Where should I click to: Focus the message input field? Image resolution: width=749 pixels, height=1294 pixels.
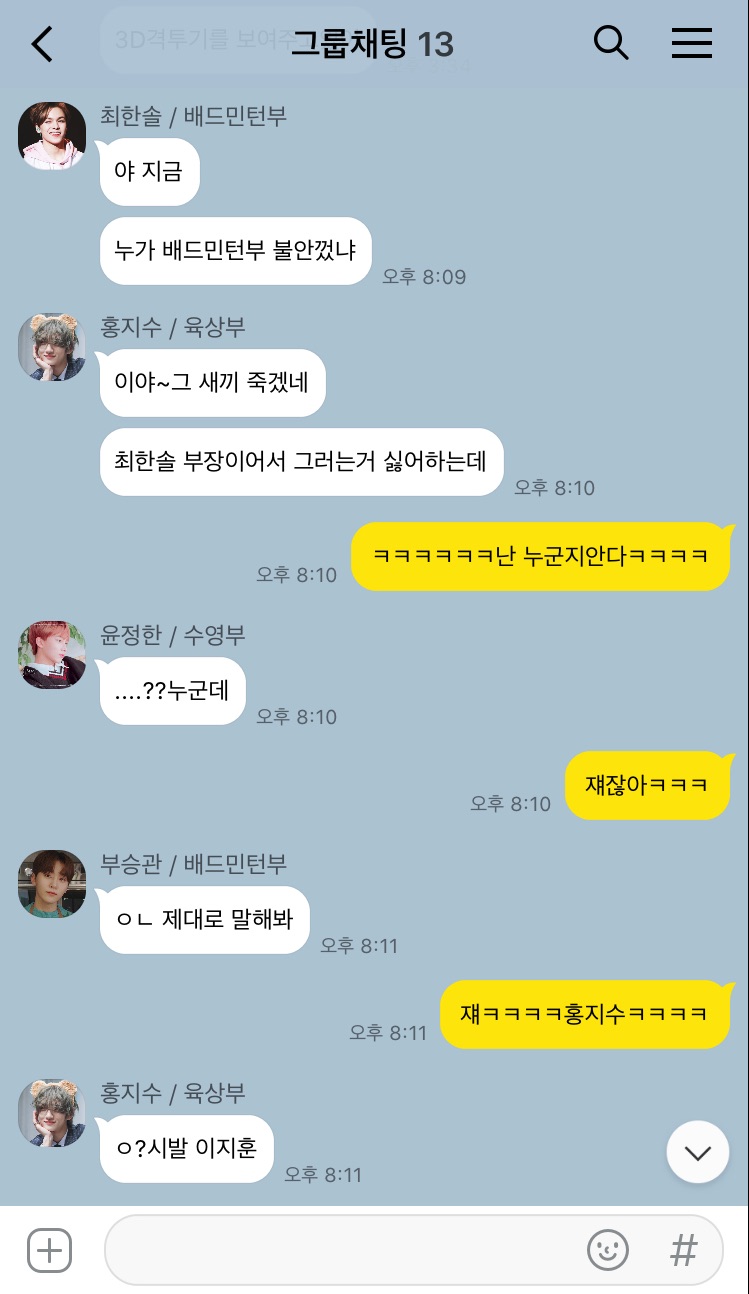coord(340,1250)
